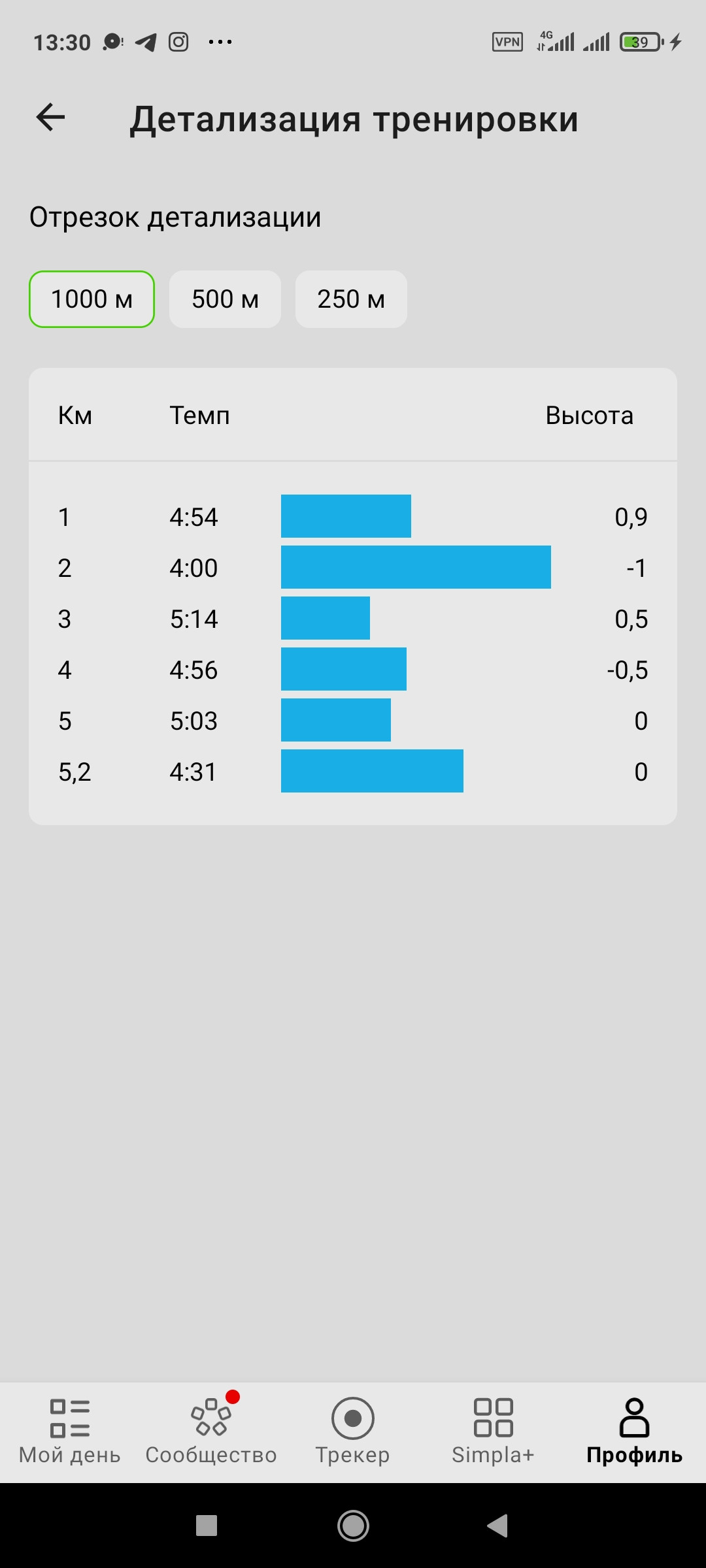Go to the Simpla+ section
The image size is (706, 1568).
click(x=494, y=1431)
